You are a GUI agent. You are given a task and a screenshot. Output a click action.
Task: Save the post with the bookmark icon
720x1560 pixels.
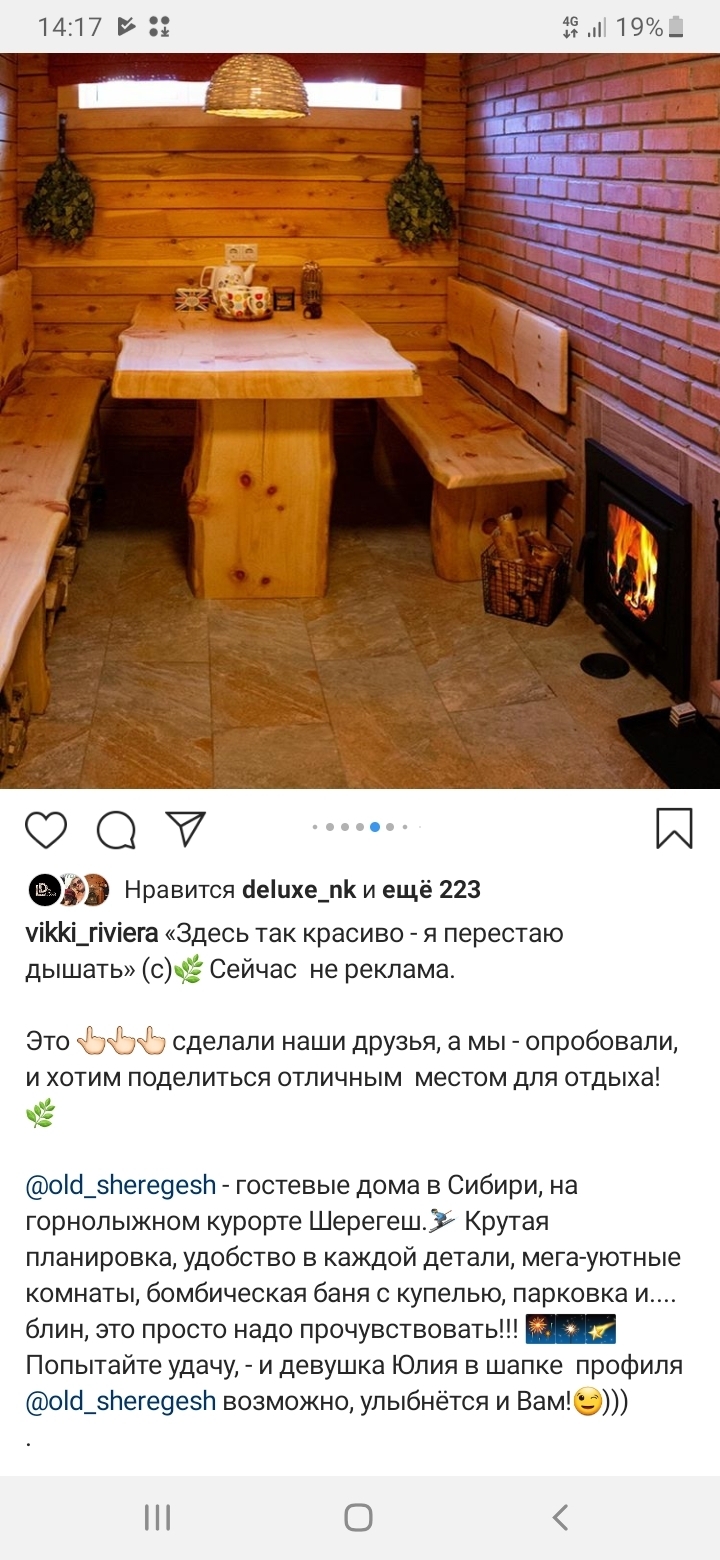(674, 828)
